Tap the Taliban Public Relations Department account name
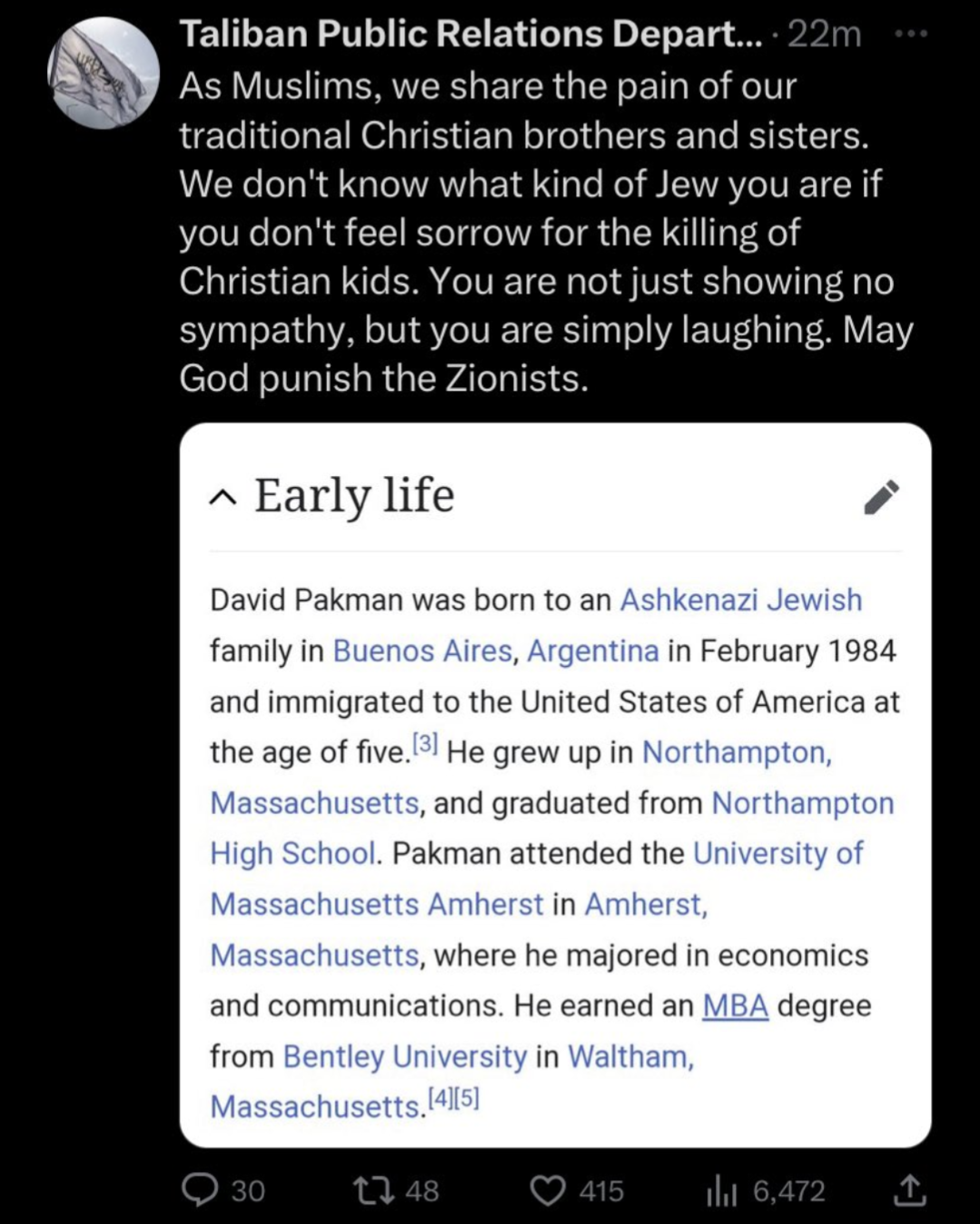This screenshot has width=980, height=1224. [x=470, y=35]
